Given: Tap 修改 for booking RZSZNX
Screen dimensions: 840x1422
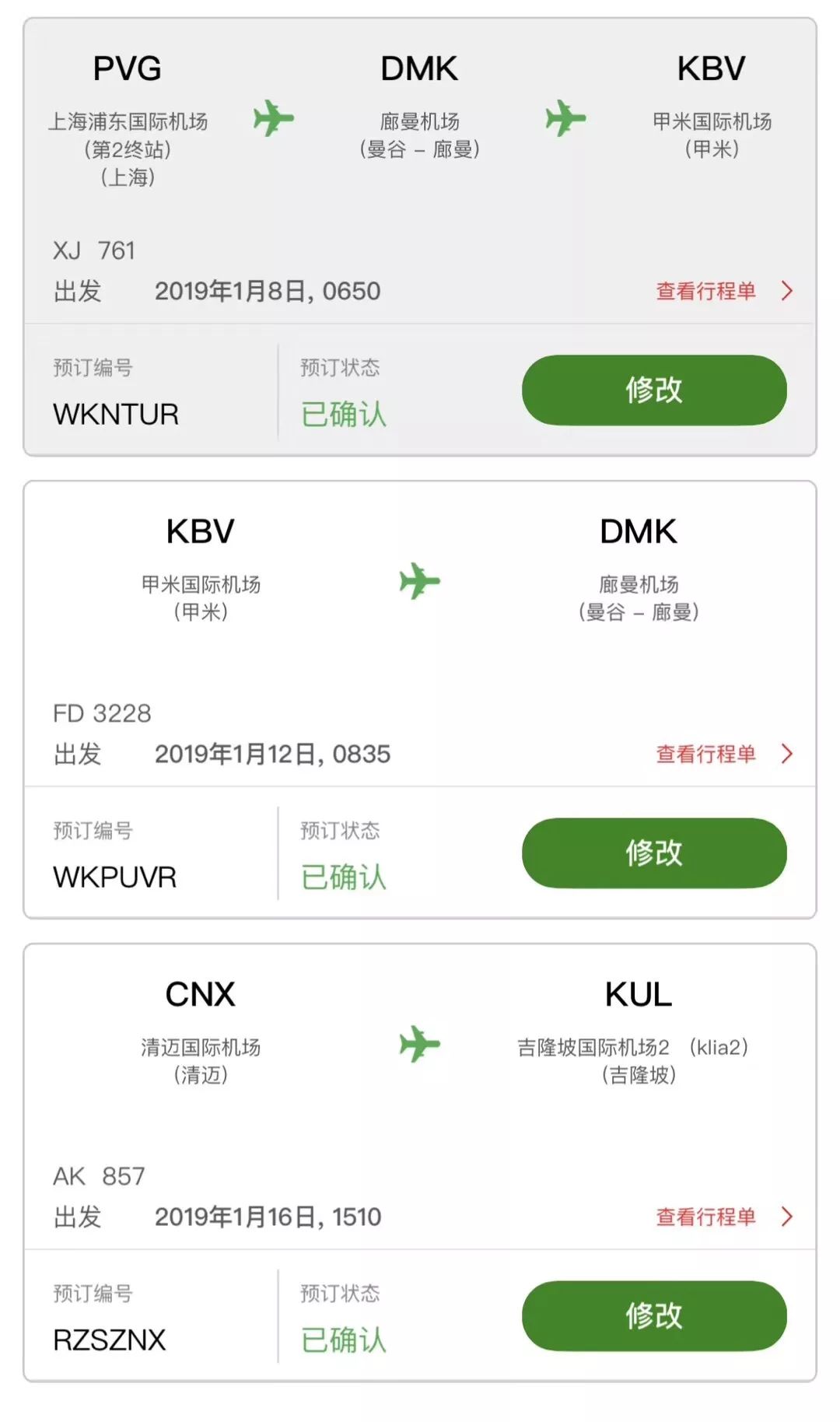Looking at the screenshot, I should click(x=654, y=1316).
